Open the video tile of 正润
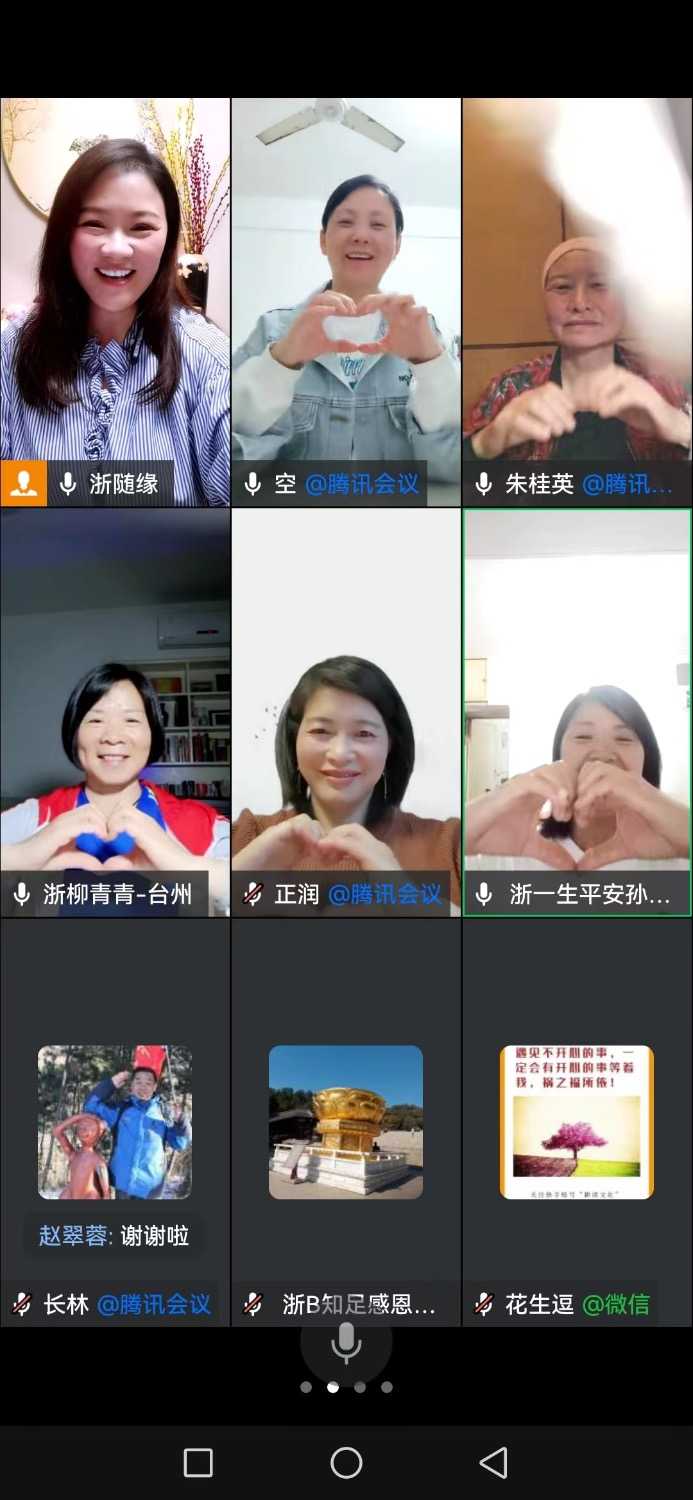Viewport: 693px width, 1500px height. click(346, 710)
